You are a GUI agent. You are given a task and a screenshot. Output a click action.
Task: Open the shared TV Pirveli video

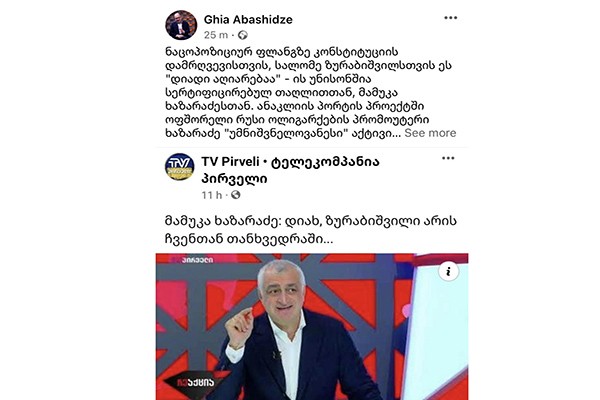(x=300, y=325)
